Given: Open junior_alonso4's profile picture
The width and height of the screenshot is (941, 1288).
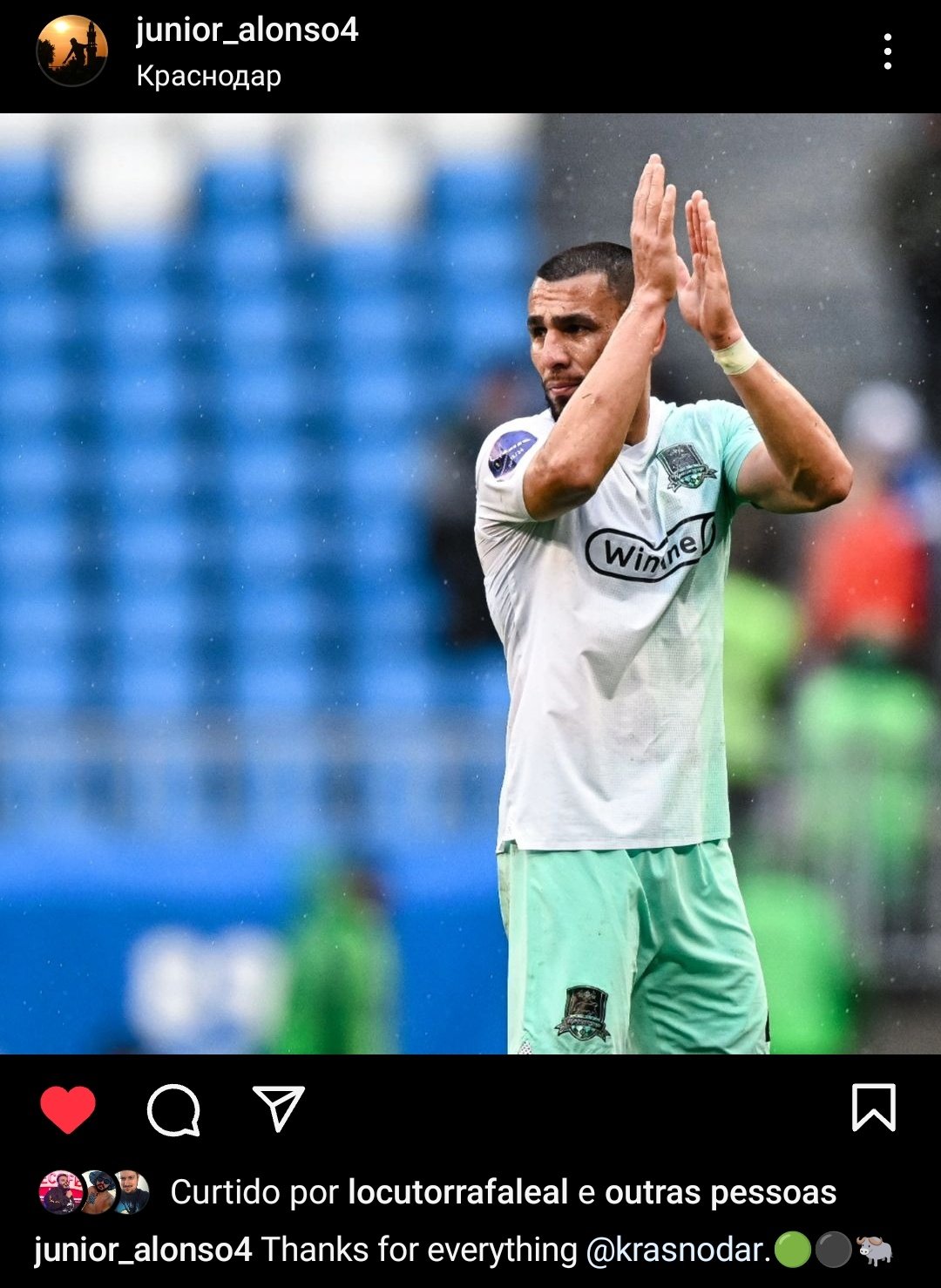Looking at the screenshot, I should point(71,51).
